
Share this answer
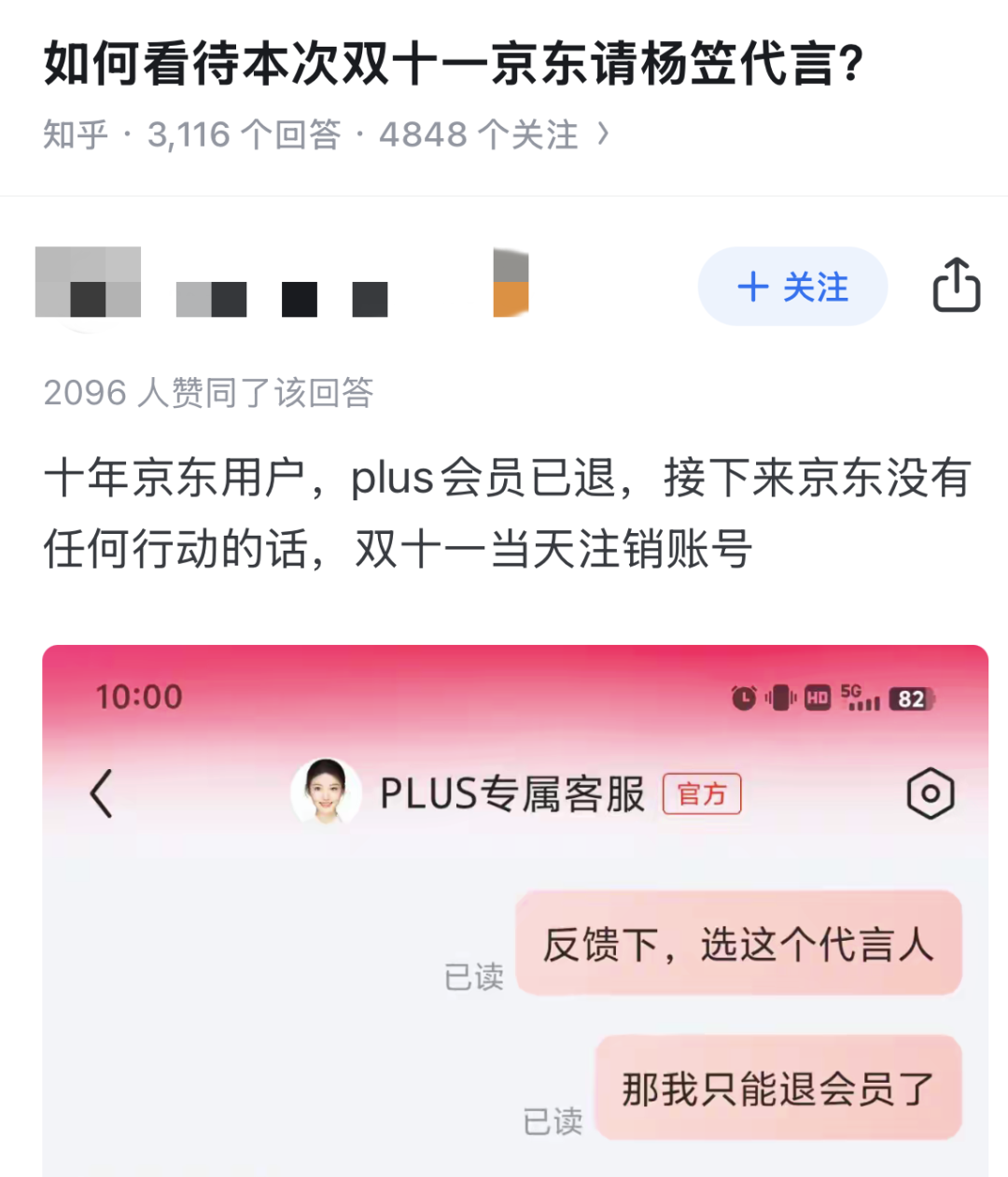[x=957, y=285]
